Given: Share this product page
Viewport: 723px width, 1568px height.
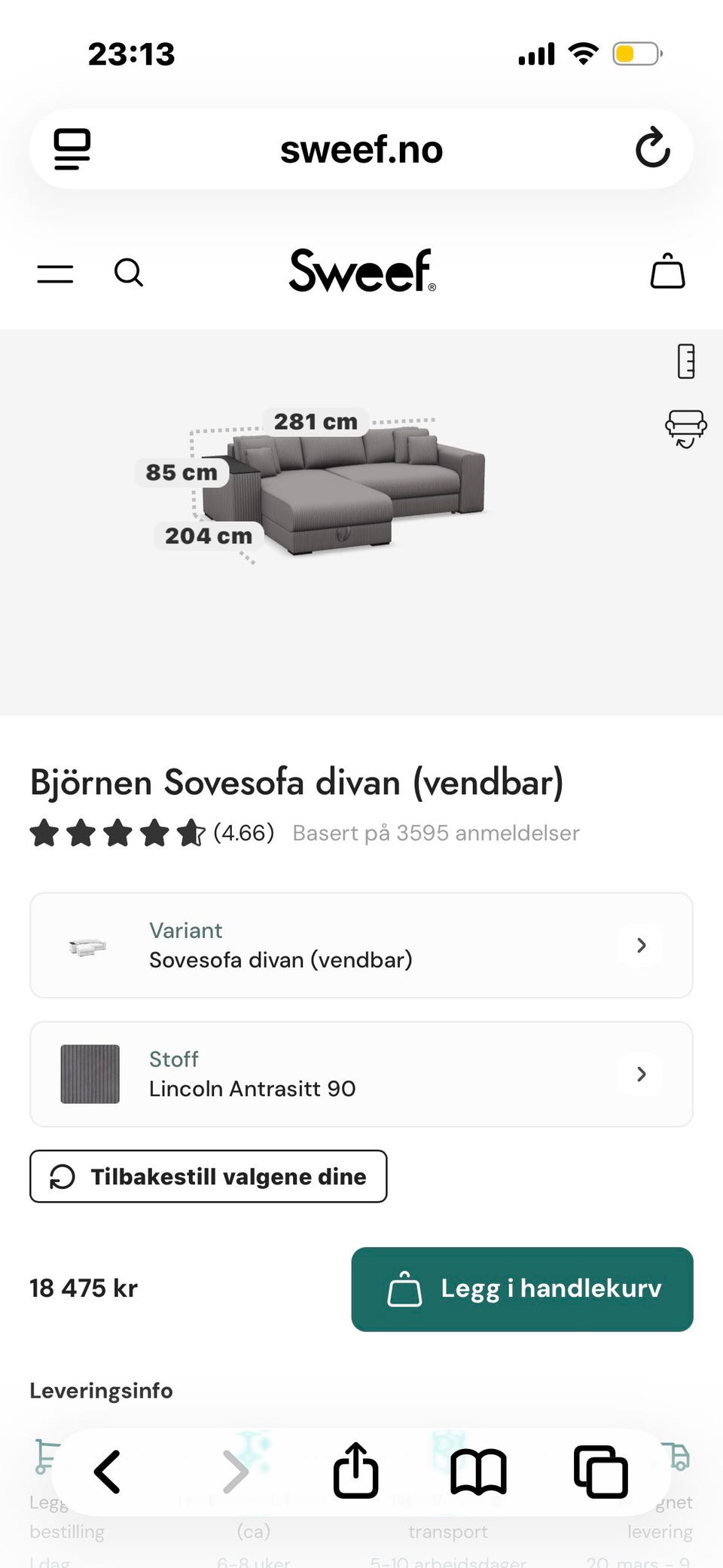Looking at the screenshot, I should [x=355, y=1470].
